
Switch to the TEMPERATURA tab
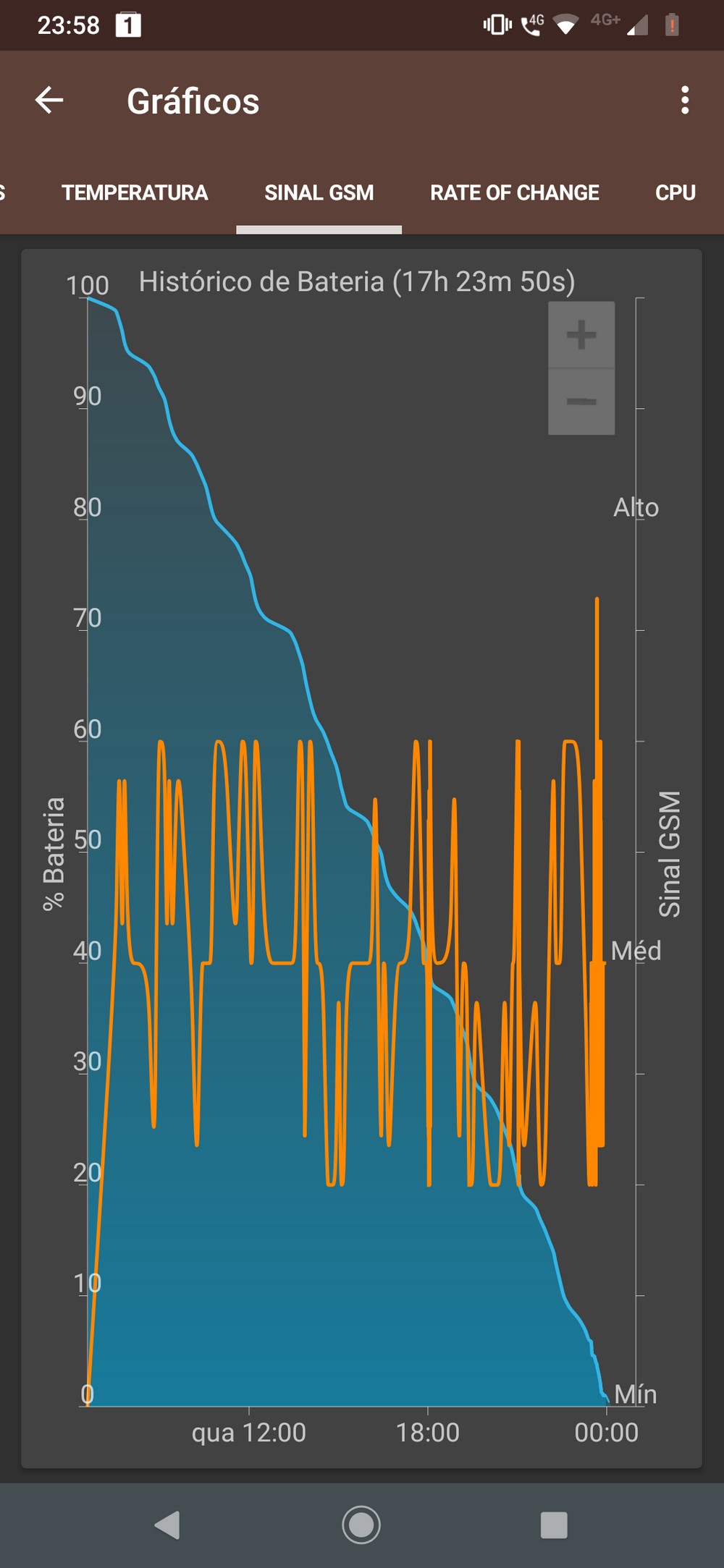tap(135, 192)
